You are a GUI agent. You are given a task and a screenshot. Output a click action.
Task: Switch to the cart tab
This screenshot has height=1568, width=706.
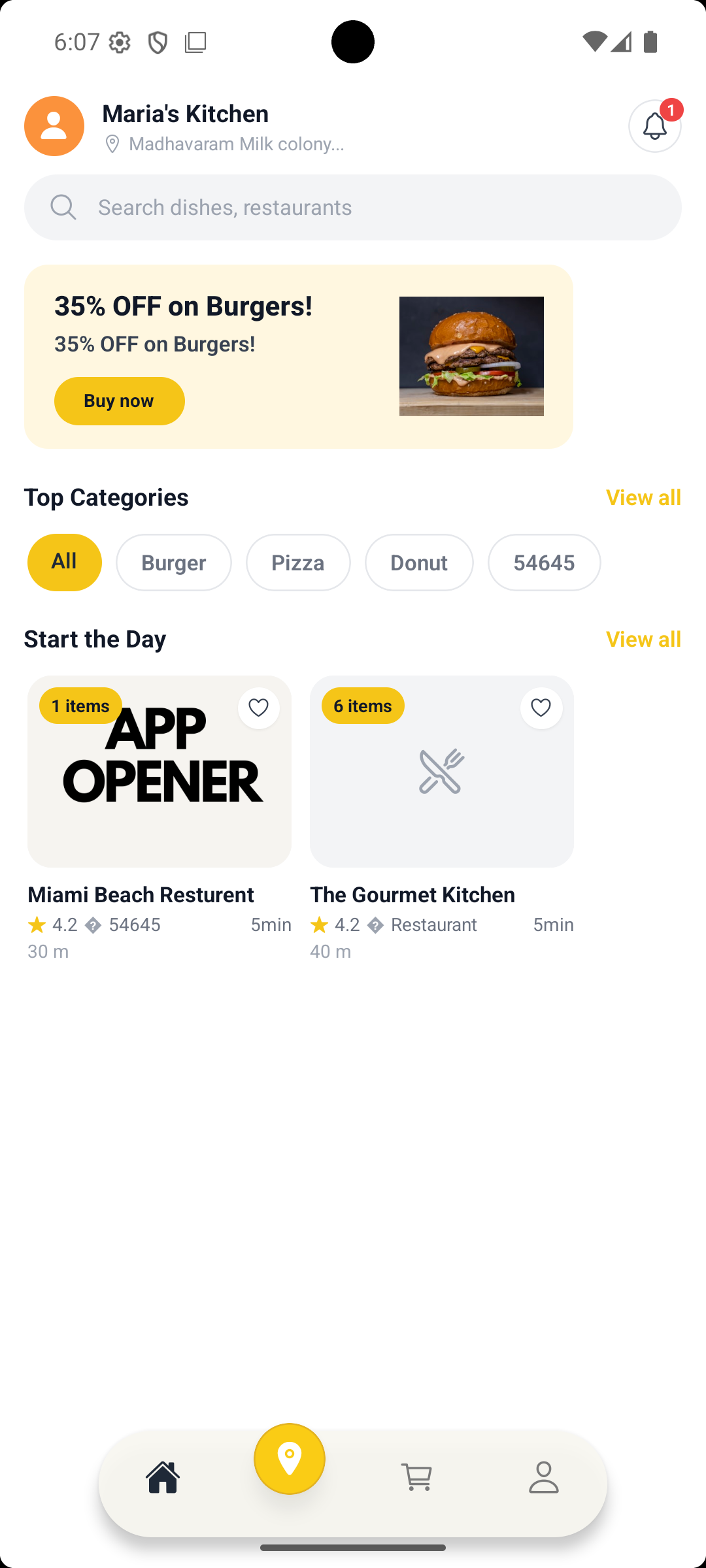(416, 1478)
